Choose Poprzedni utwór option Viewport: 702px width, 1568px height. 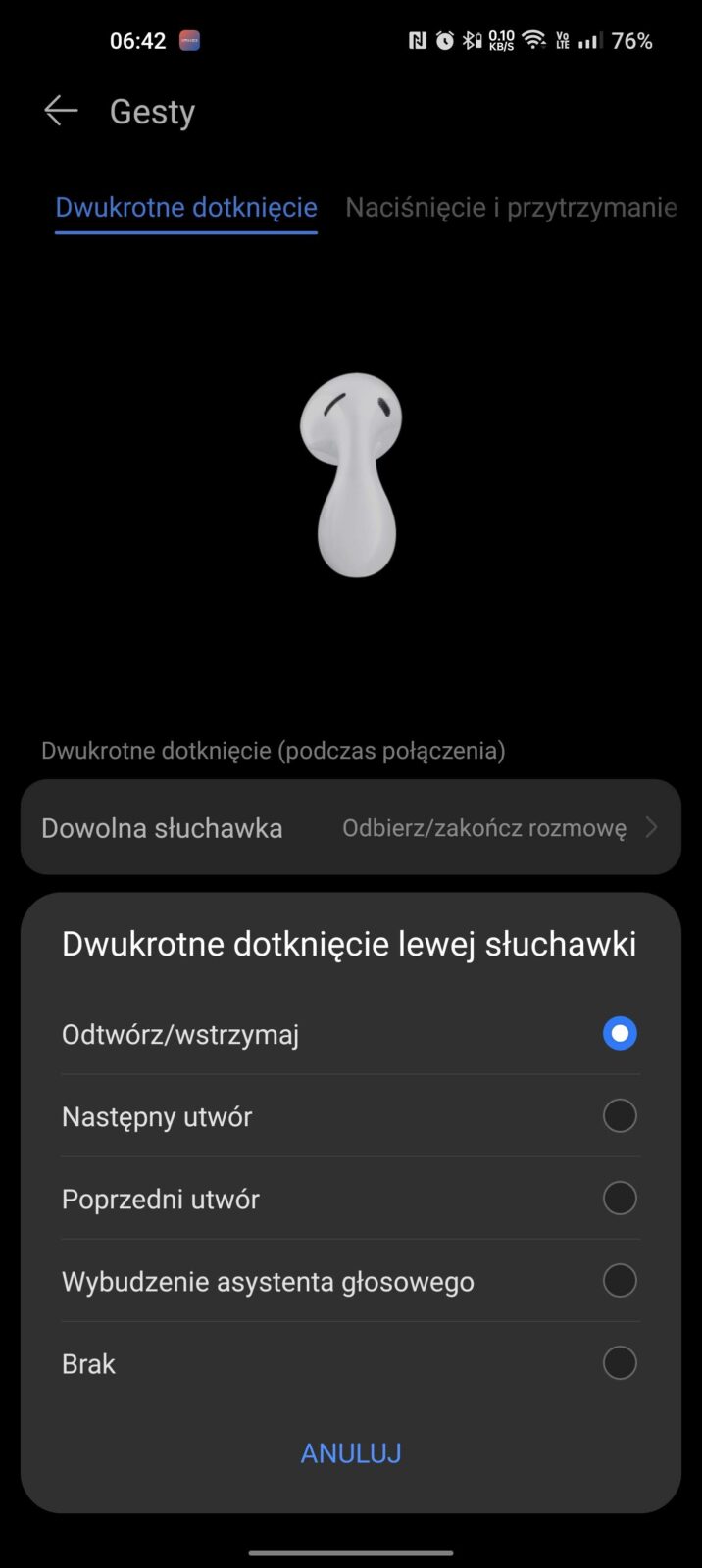pos(350,1199)
